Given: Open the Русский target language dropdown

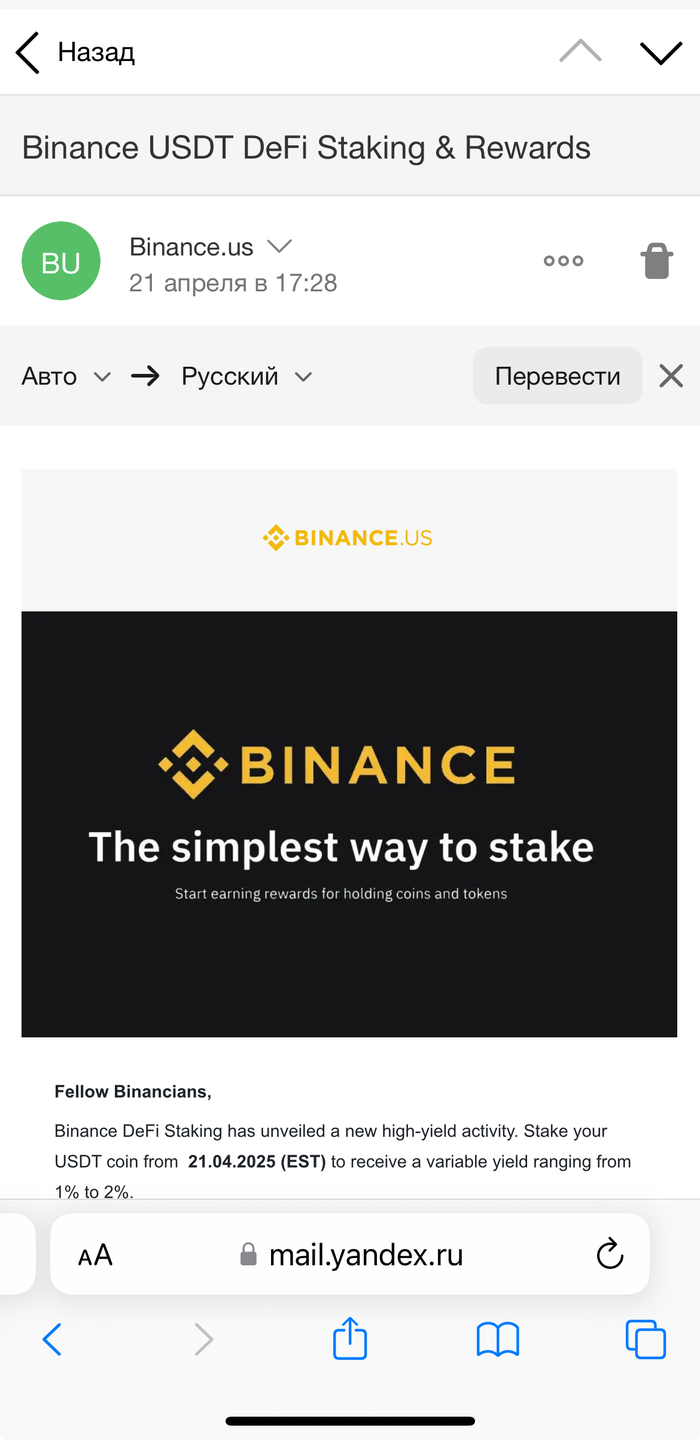Looking at the screenshot, I should coord(246,376).
